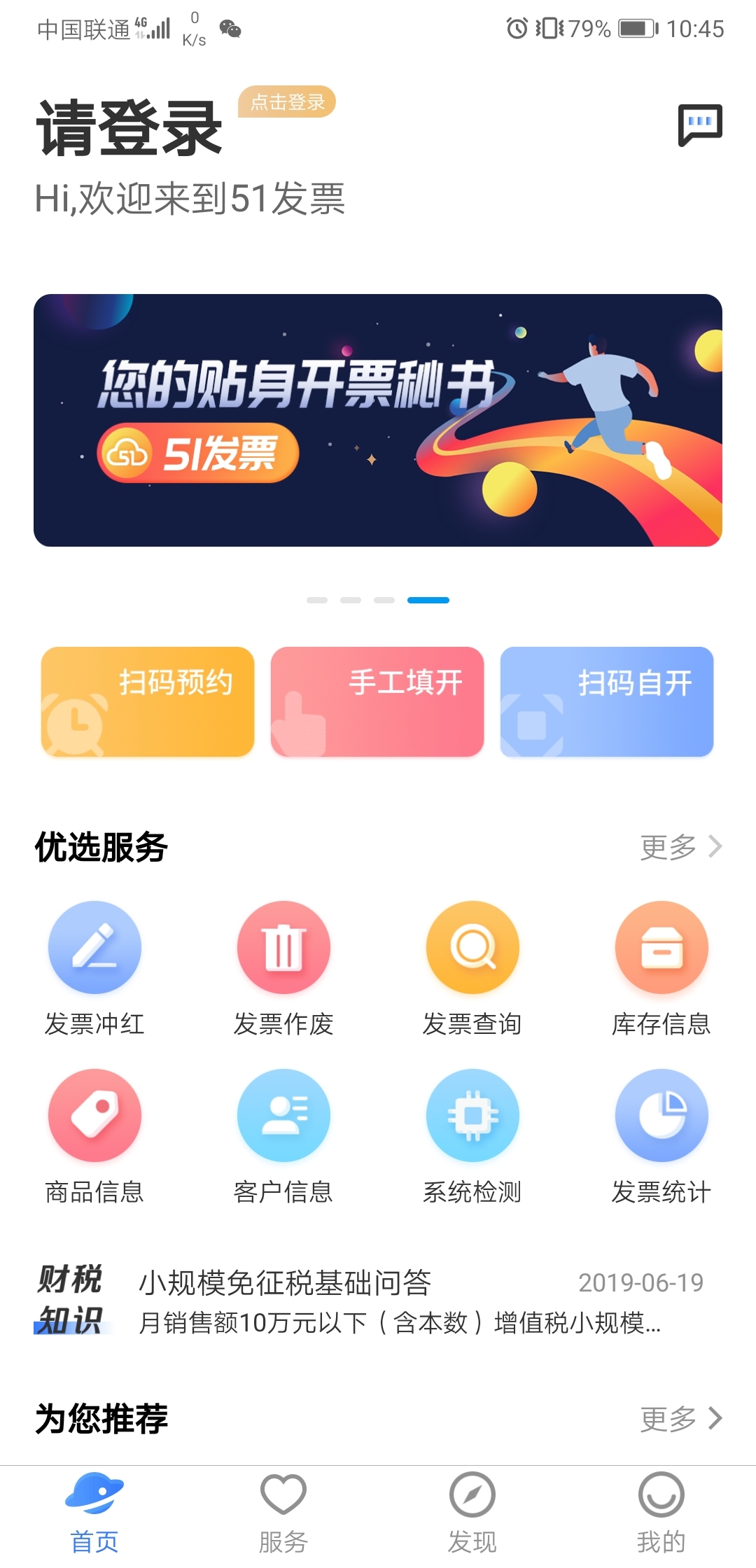The width and height of the screenshot is (756, 1568).
Task: View 发票统计 invoice statistics
Action: (x=661, y=1135)
